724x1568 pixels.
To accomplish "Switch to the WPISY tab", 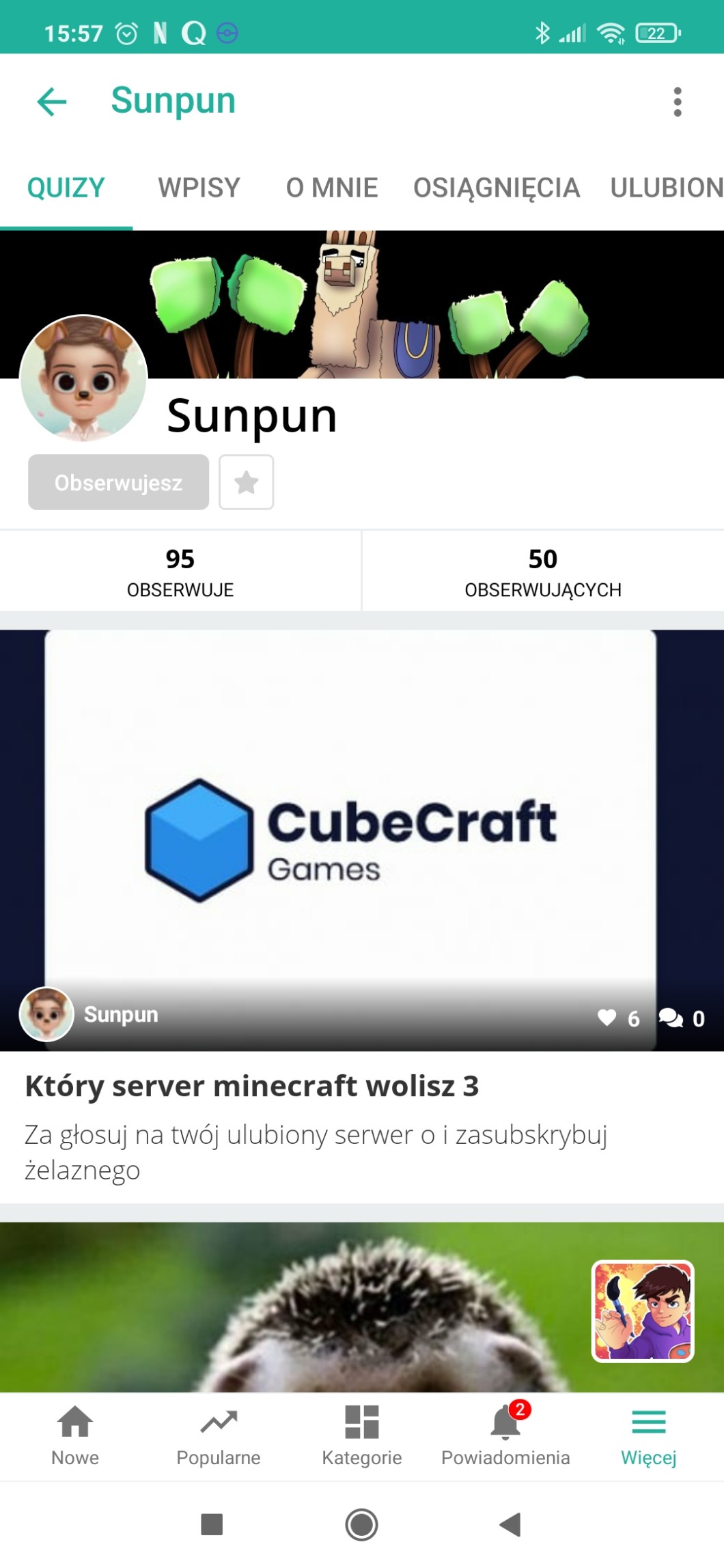I will 199,188.
